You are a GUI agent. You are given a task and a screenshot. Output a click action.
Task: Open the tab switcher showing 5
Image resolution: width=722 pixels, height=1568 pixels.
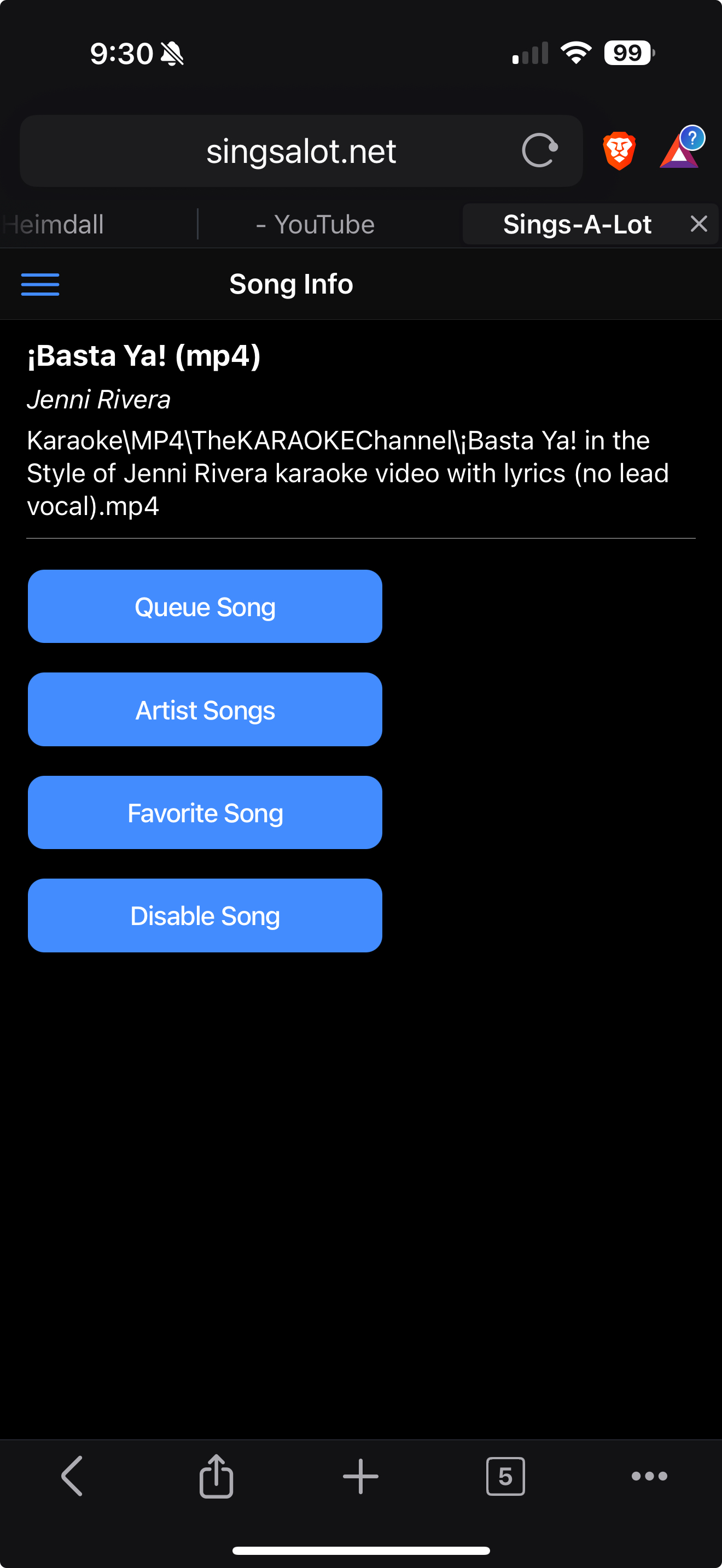[x=505, y=1476]
